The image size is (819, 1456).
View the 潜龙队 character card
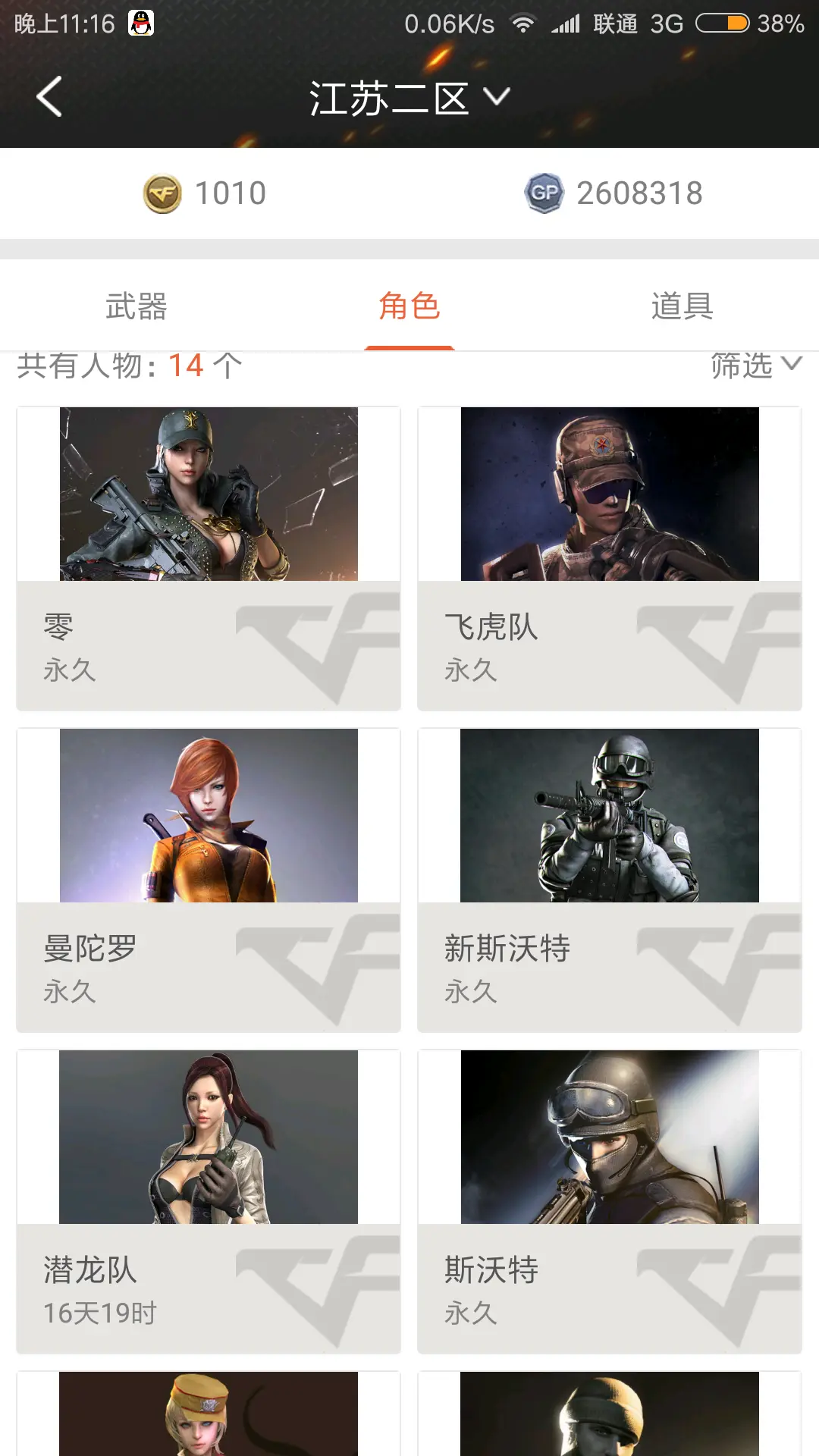click(209, 1201)
